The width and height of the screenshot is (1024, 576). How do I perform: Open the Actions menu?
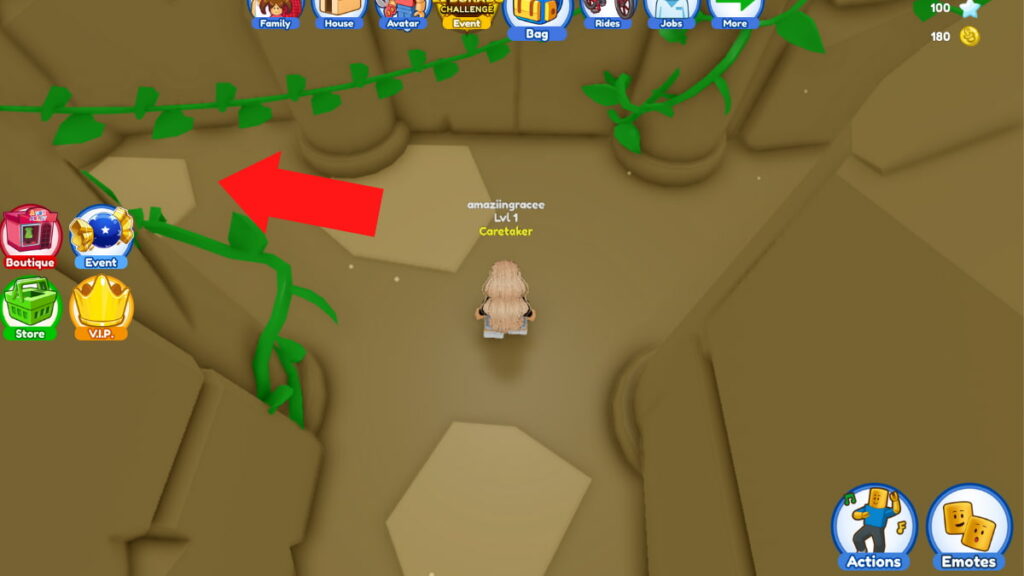tap(874, 527)
